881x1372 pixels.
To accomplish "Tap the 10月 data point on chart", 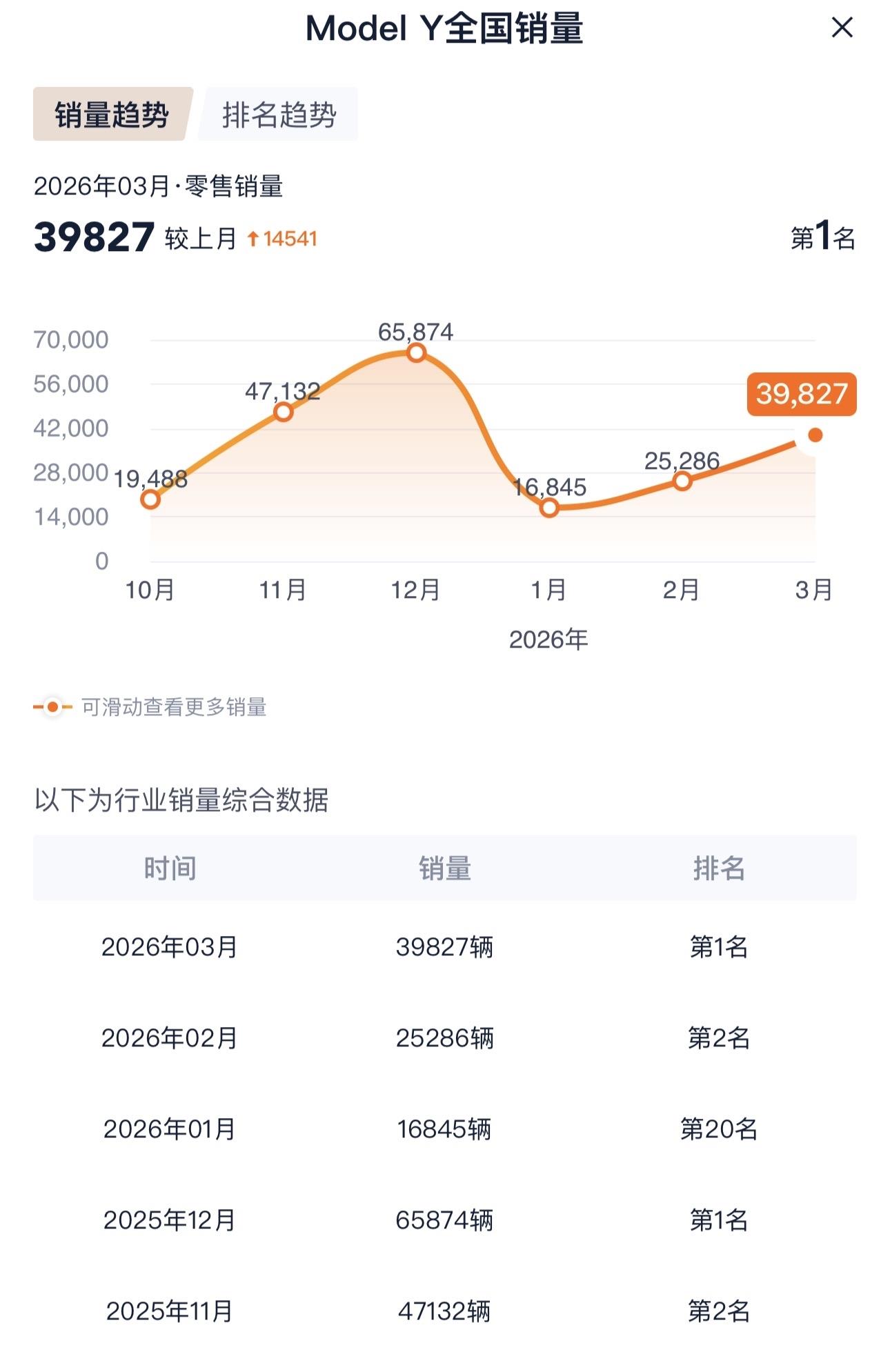I will point(150,499).
